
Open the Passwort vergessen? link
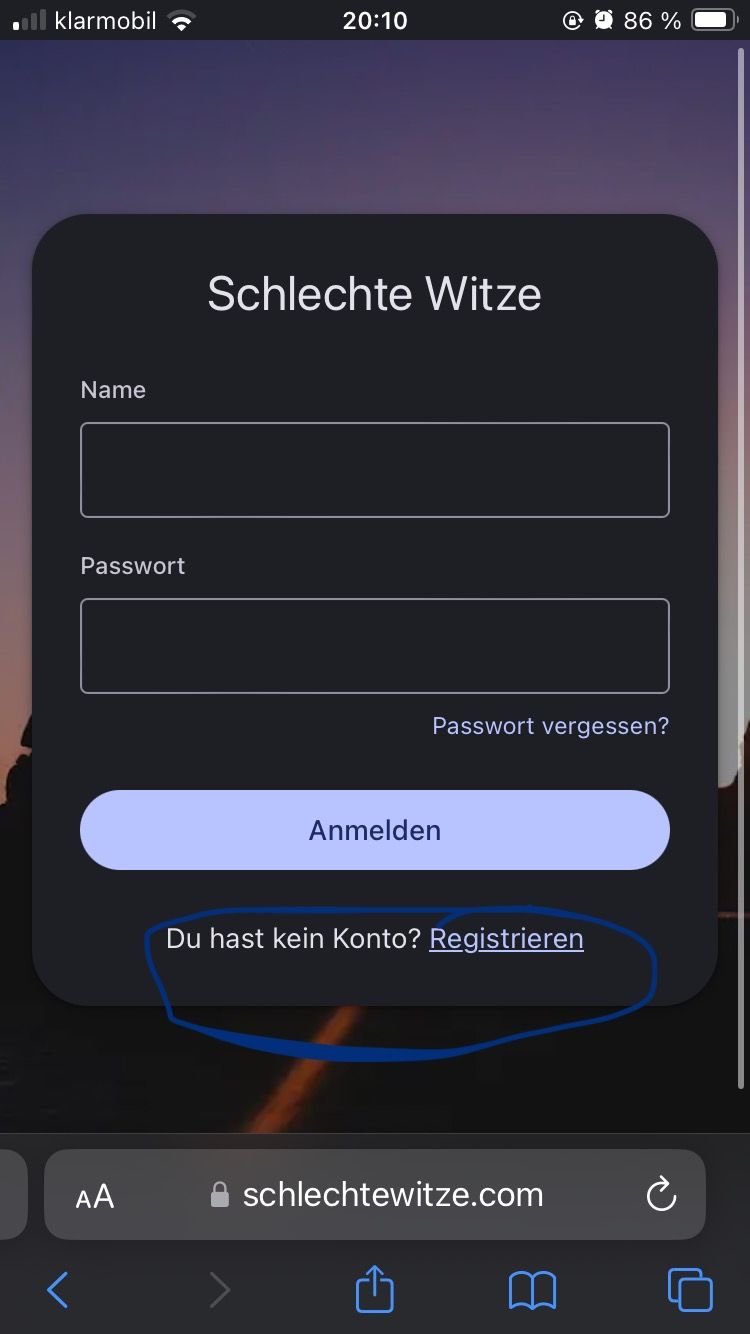tap(550, 725)
